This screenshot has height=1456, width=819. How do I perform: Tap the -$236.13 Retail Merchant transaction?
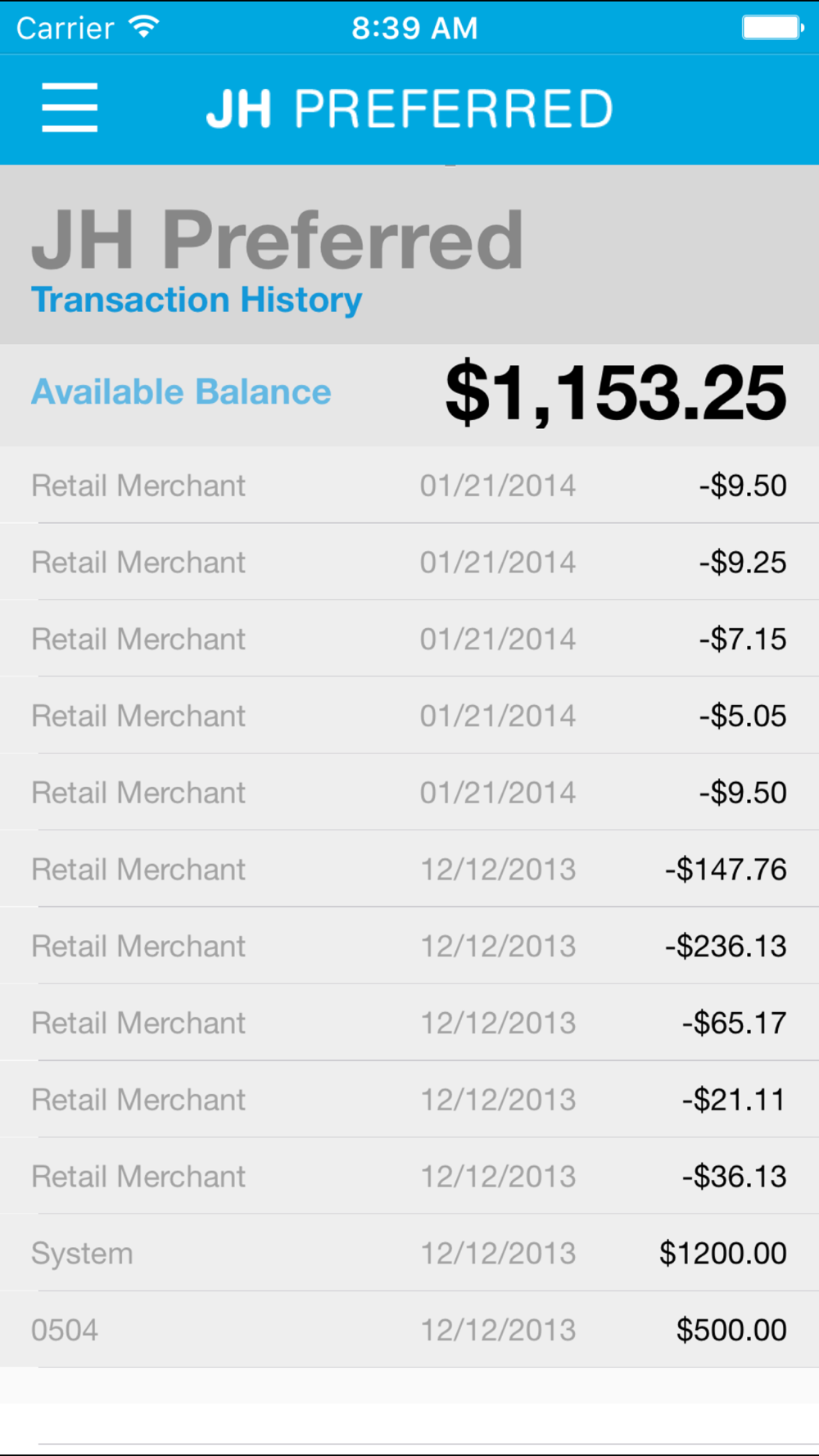tap(409, 946)
